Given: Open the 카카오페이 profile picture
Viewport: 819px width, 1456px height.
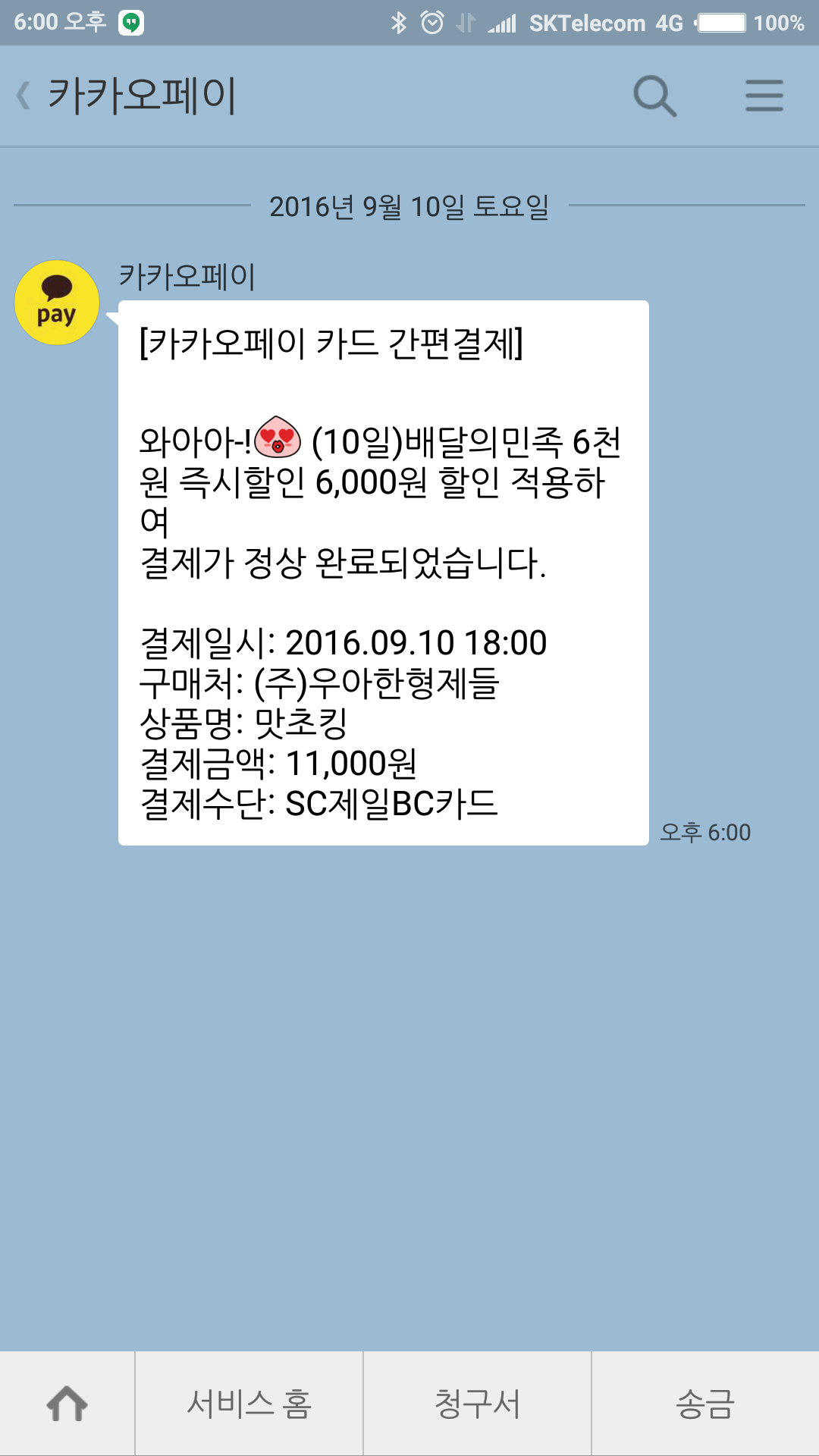Looking at the screenshot, I should tap(57, 303).
